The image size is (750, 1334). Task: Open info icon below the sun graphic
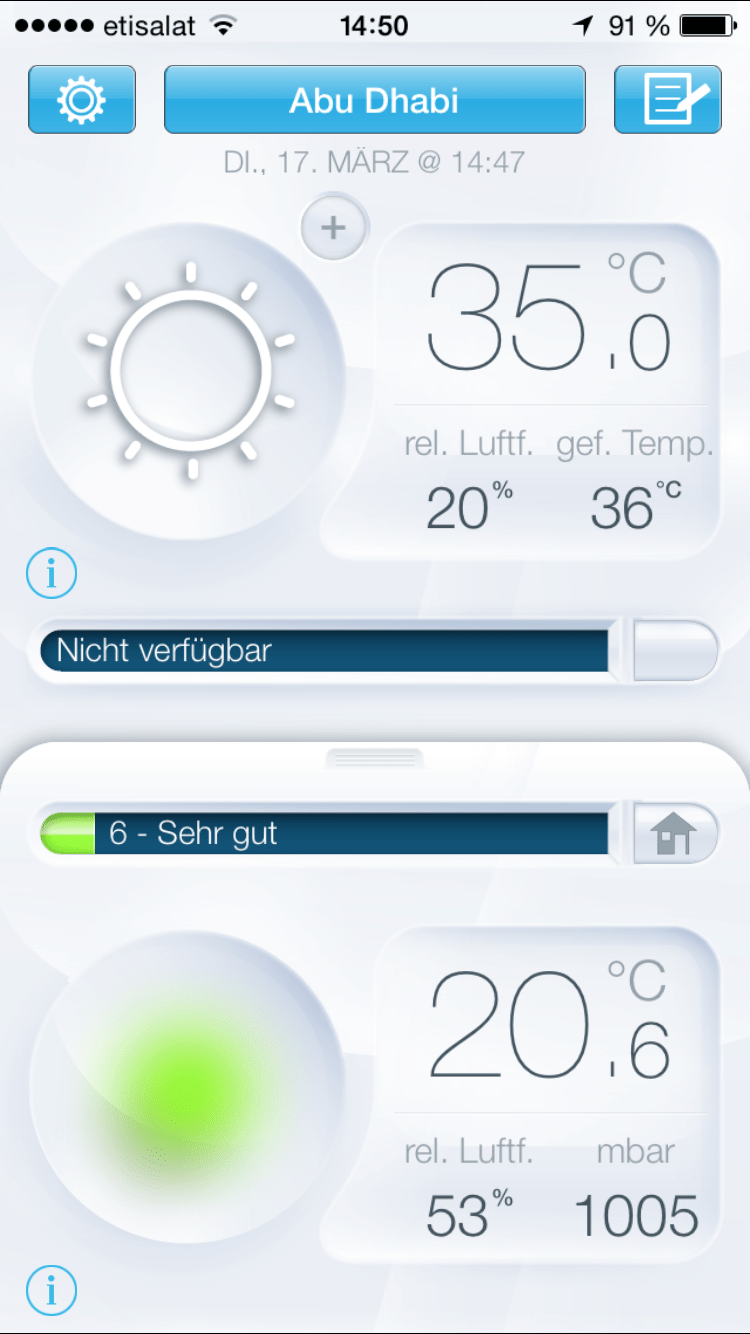pyautogui.click(x=51, y=574)
